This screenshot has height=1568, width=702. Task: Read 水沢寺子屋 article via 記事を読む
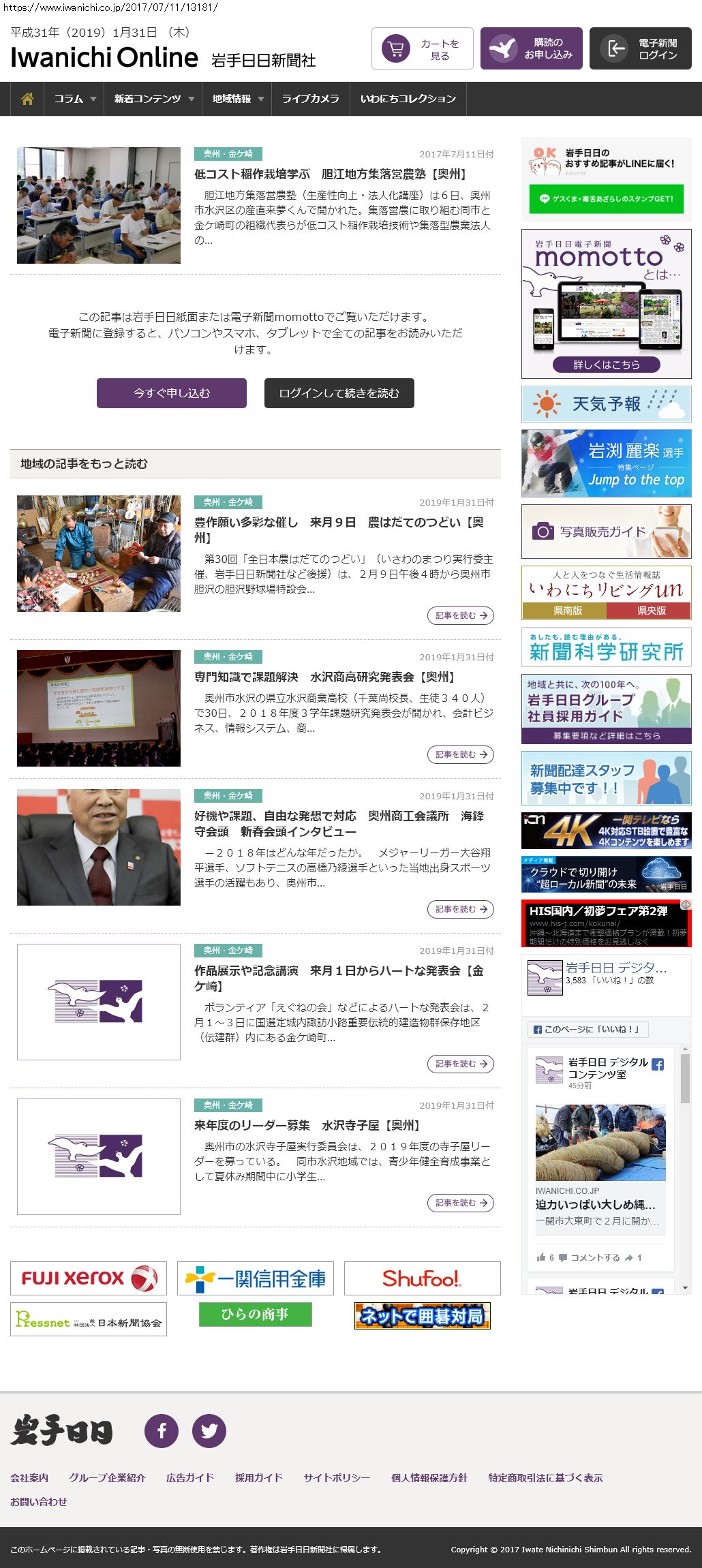pyautogui.click(x=460, y=1203)
